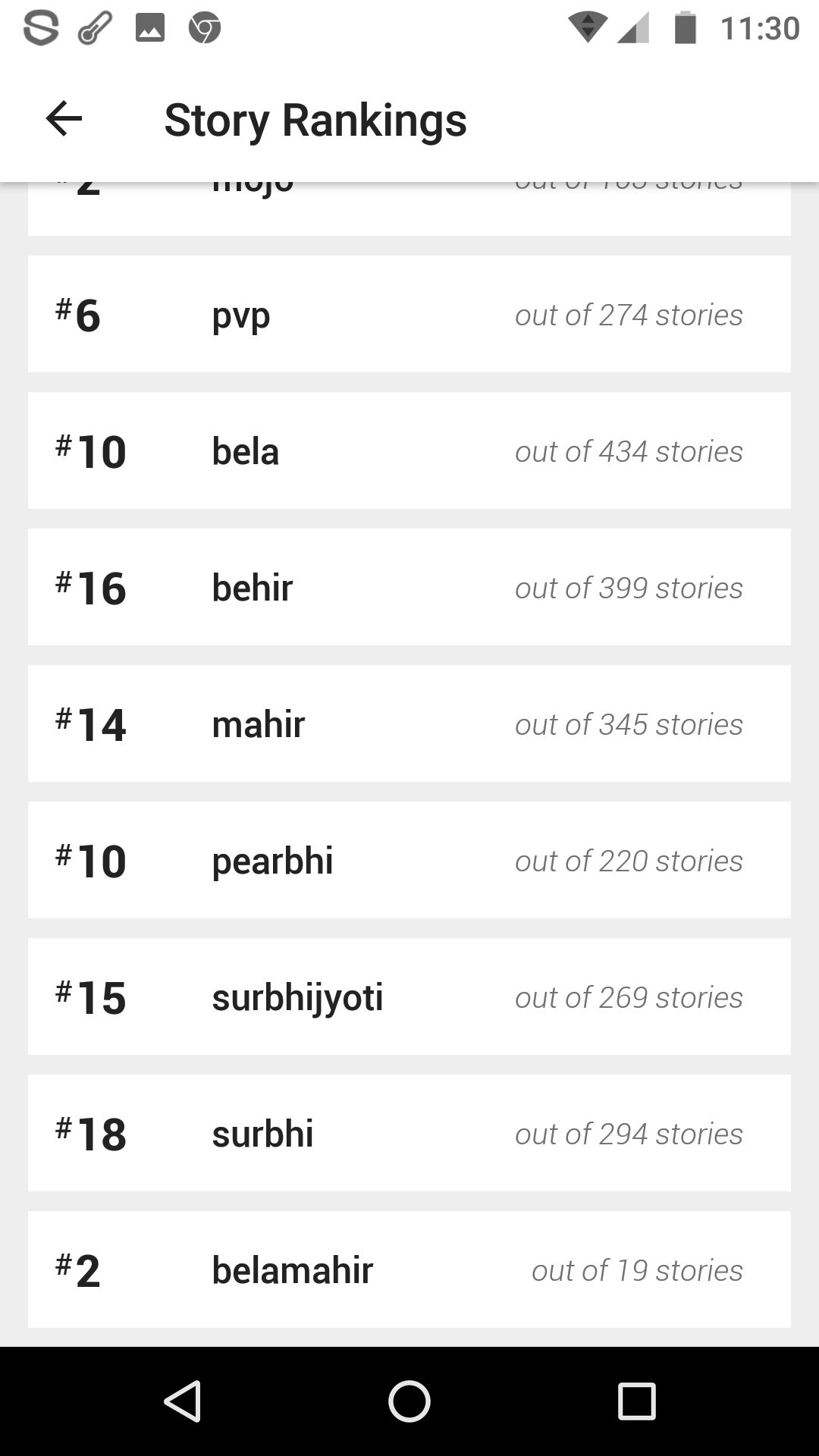View the mahir ranking entry
This screenshot has width=819, height=1456.
(409, 723)
